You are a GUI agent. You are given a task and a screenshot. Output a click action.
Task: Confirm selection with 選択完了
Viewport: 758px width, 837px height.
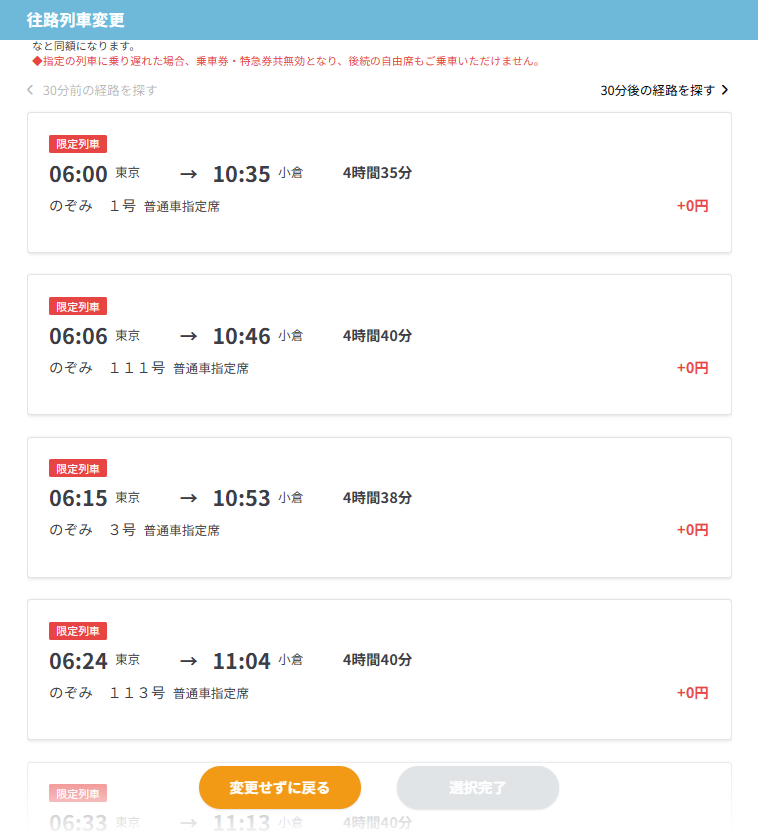click(x=478, y=788)
